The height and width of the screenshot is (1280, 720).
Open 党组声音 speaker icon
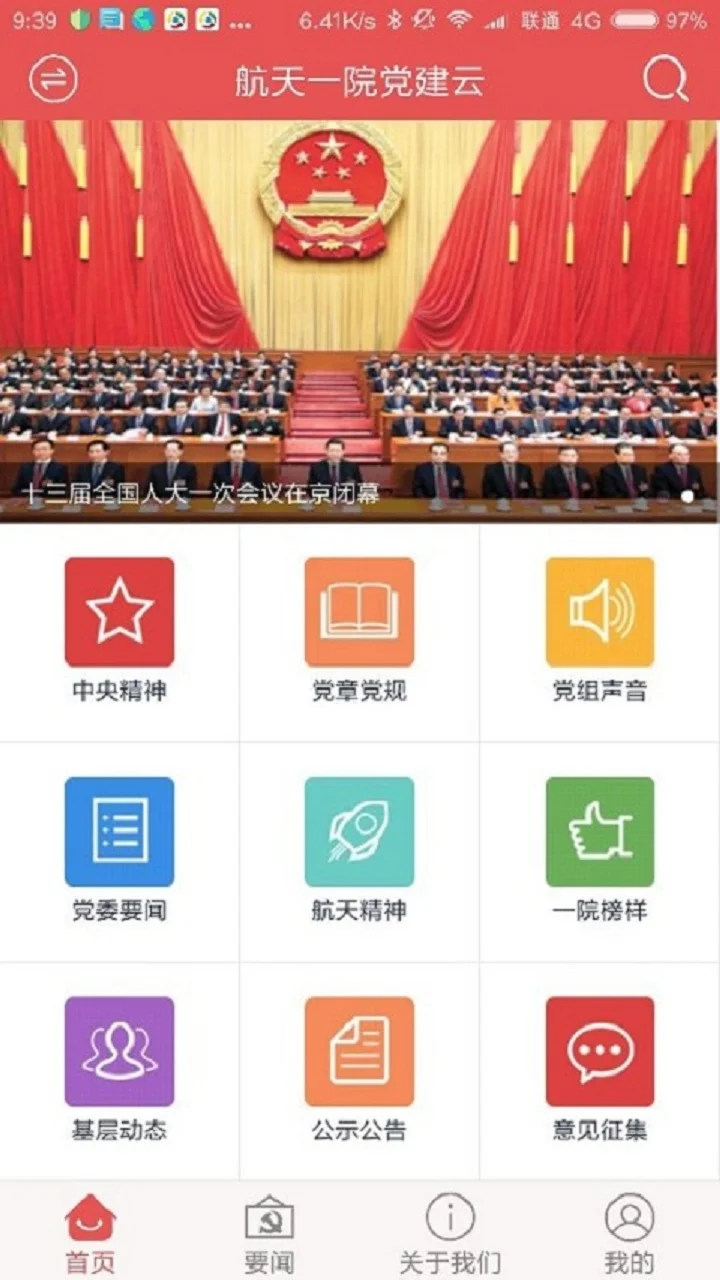[x=599, y=611]
